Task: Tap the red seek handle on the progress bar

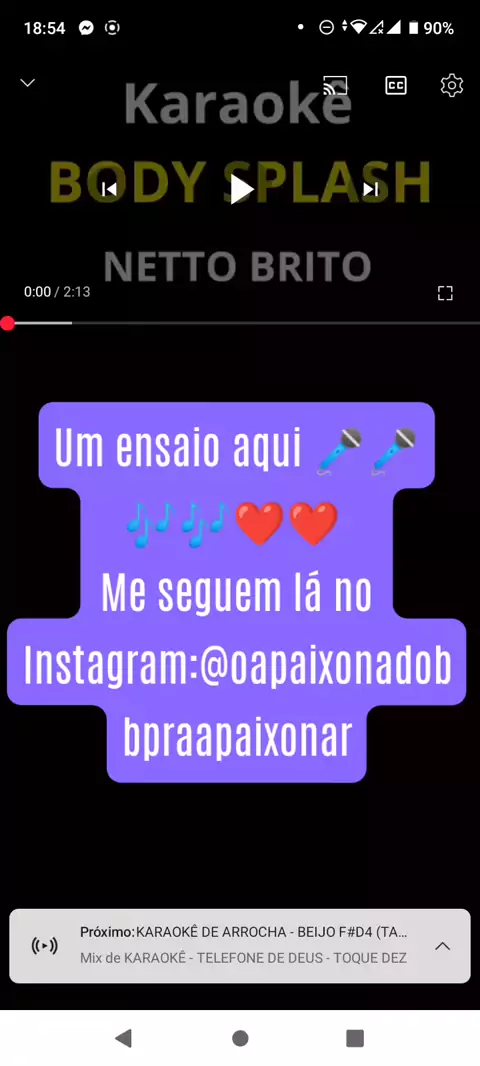Action: (7, 323)
